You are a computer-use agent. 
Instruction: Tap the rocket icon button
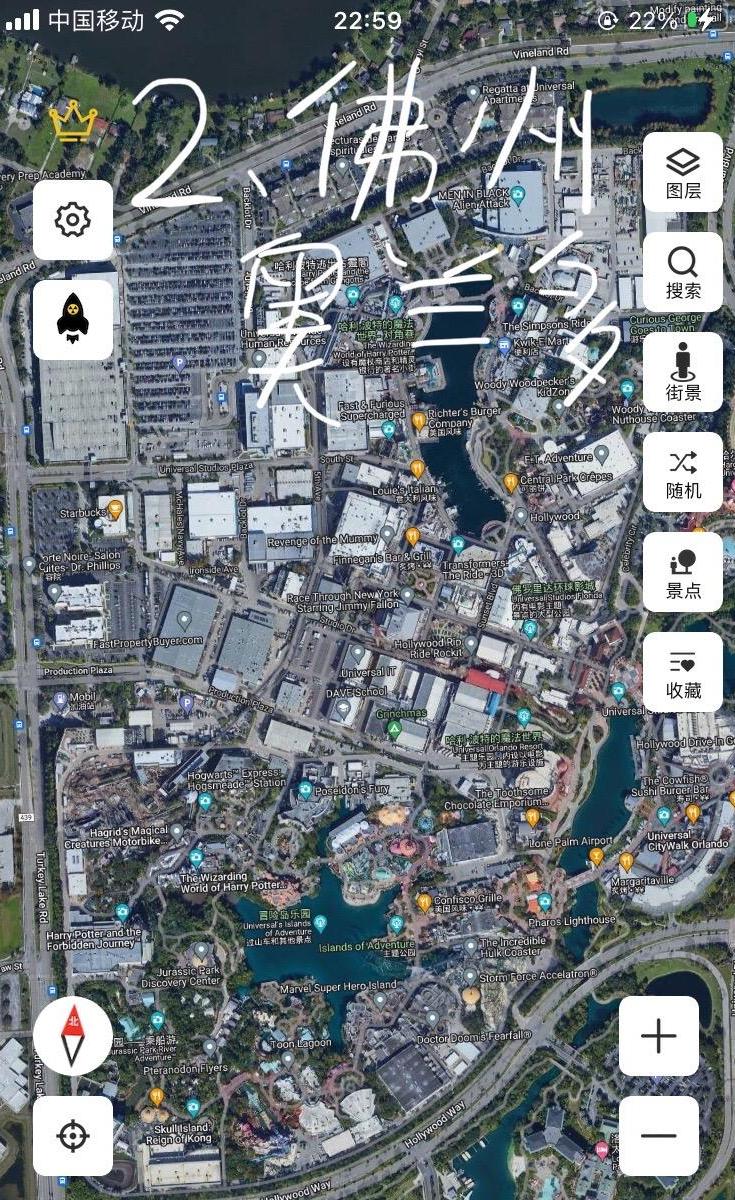[73, 320]
